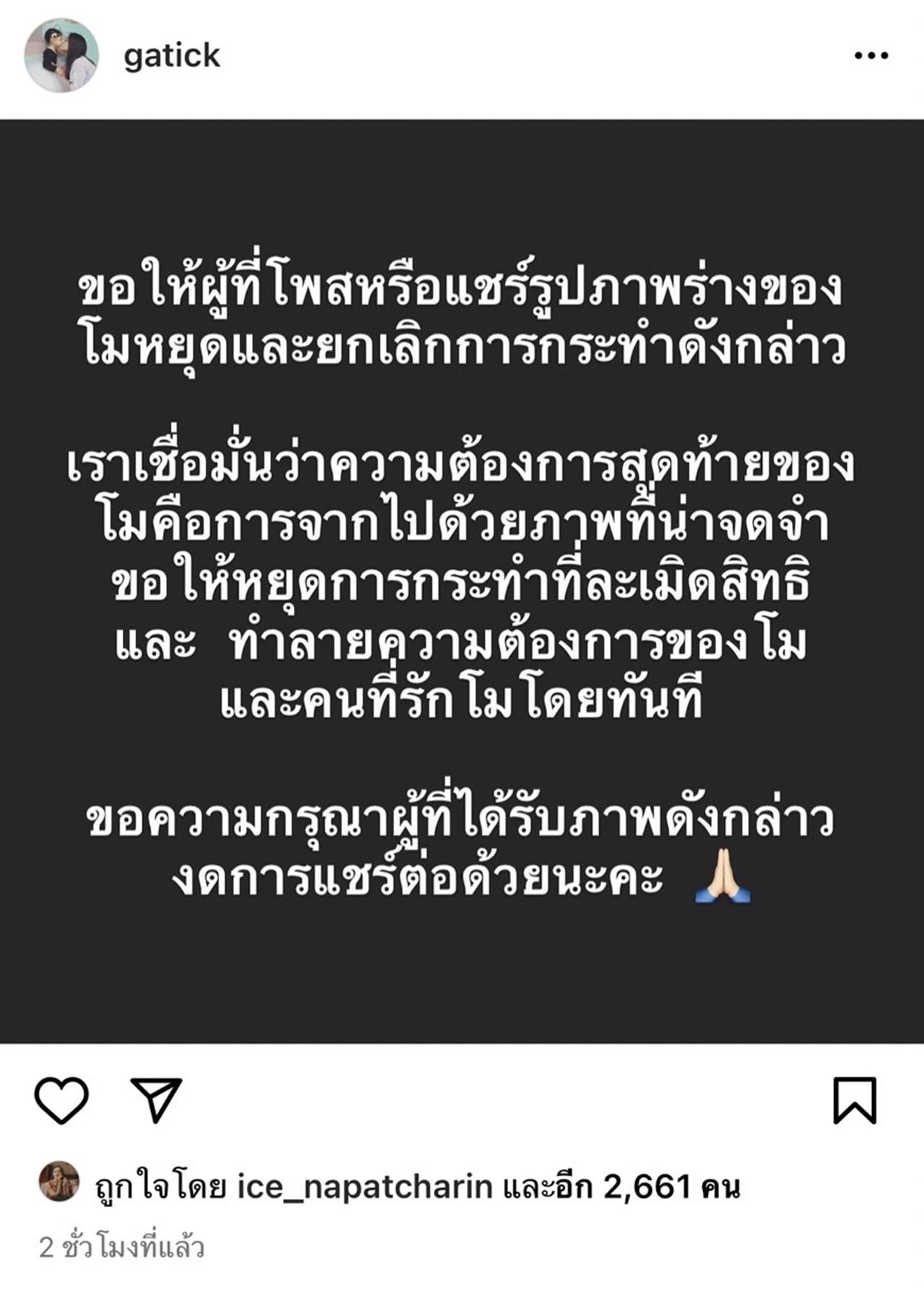This screenshot has height=1309, width=924.
Task: Like this post with the heart
Action: pos(61,1100)
